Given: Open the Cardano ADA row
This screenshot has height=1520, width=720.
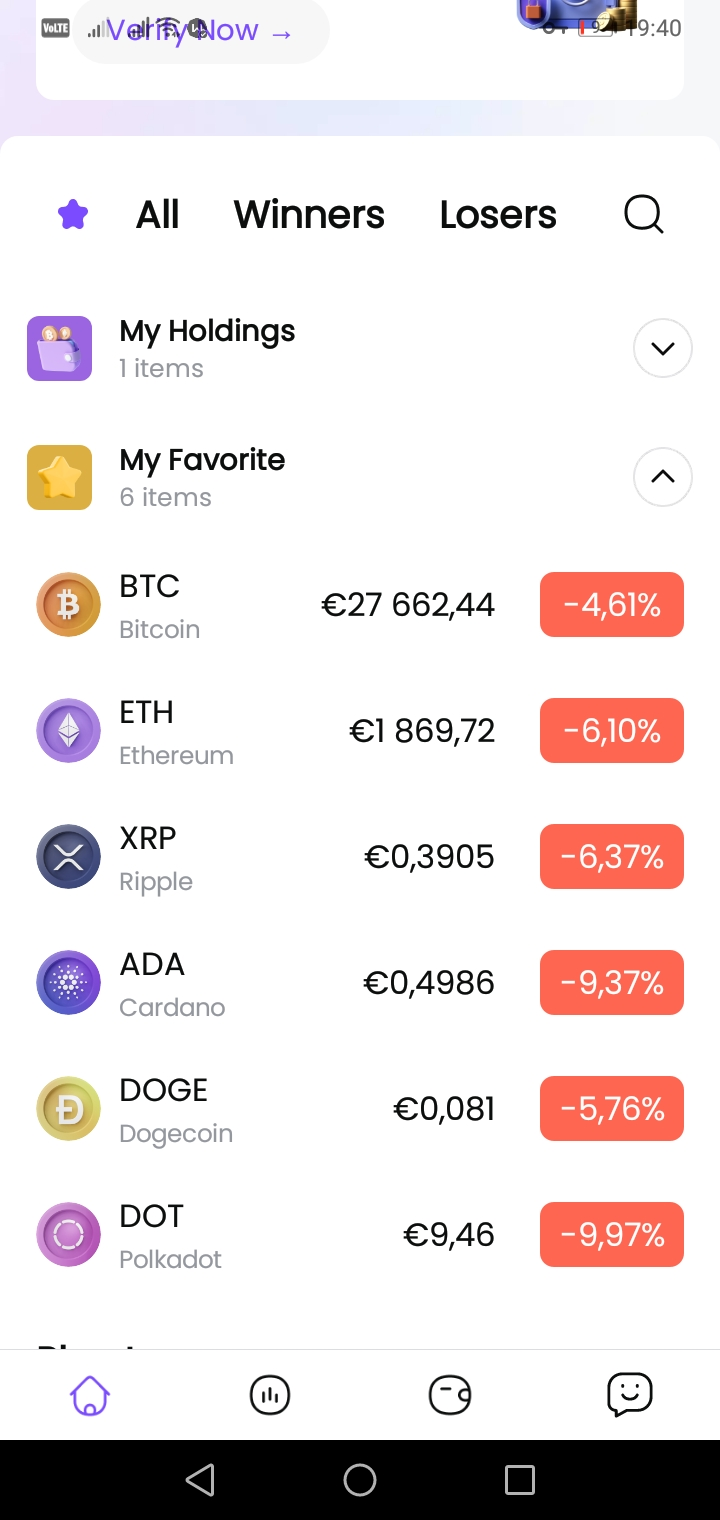Looking at the screenshot, I should pos(360,983).
